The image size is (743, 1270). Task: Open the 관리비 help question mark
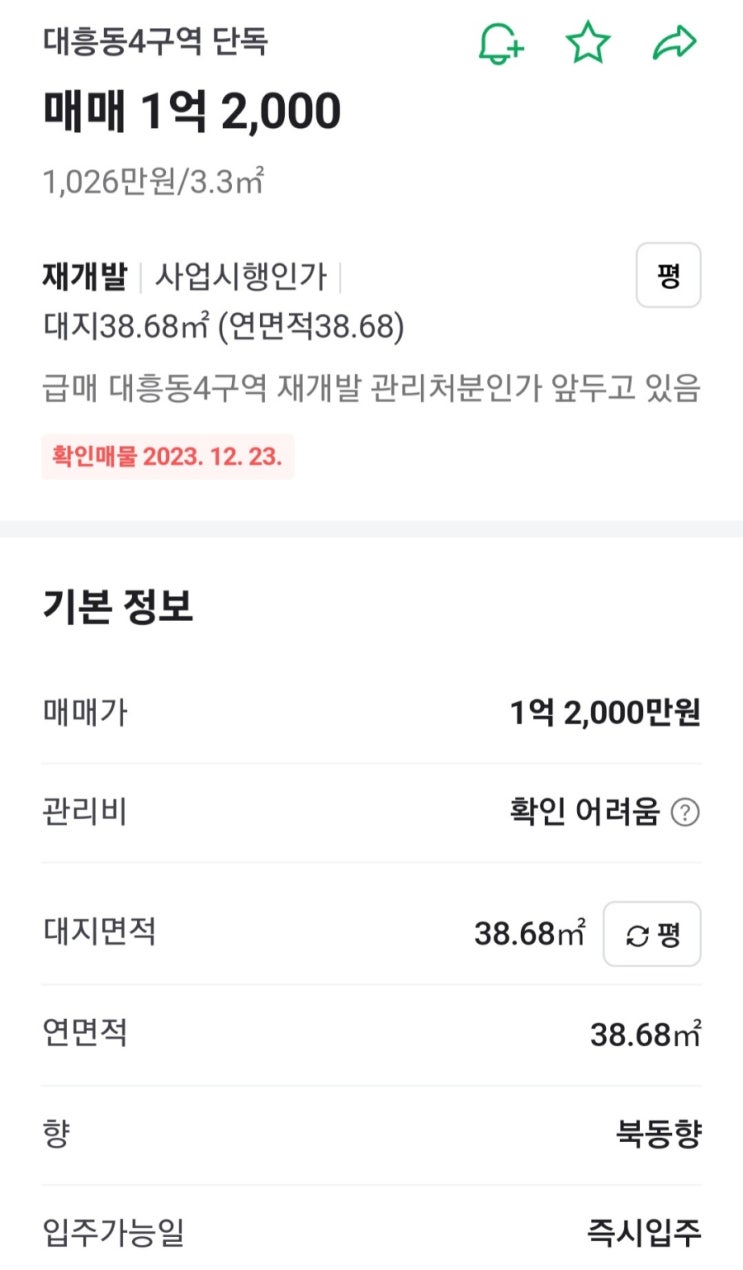click(685, 813)
